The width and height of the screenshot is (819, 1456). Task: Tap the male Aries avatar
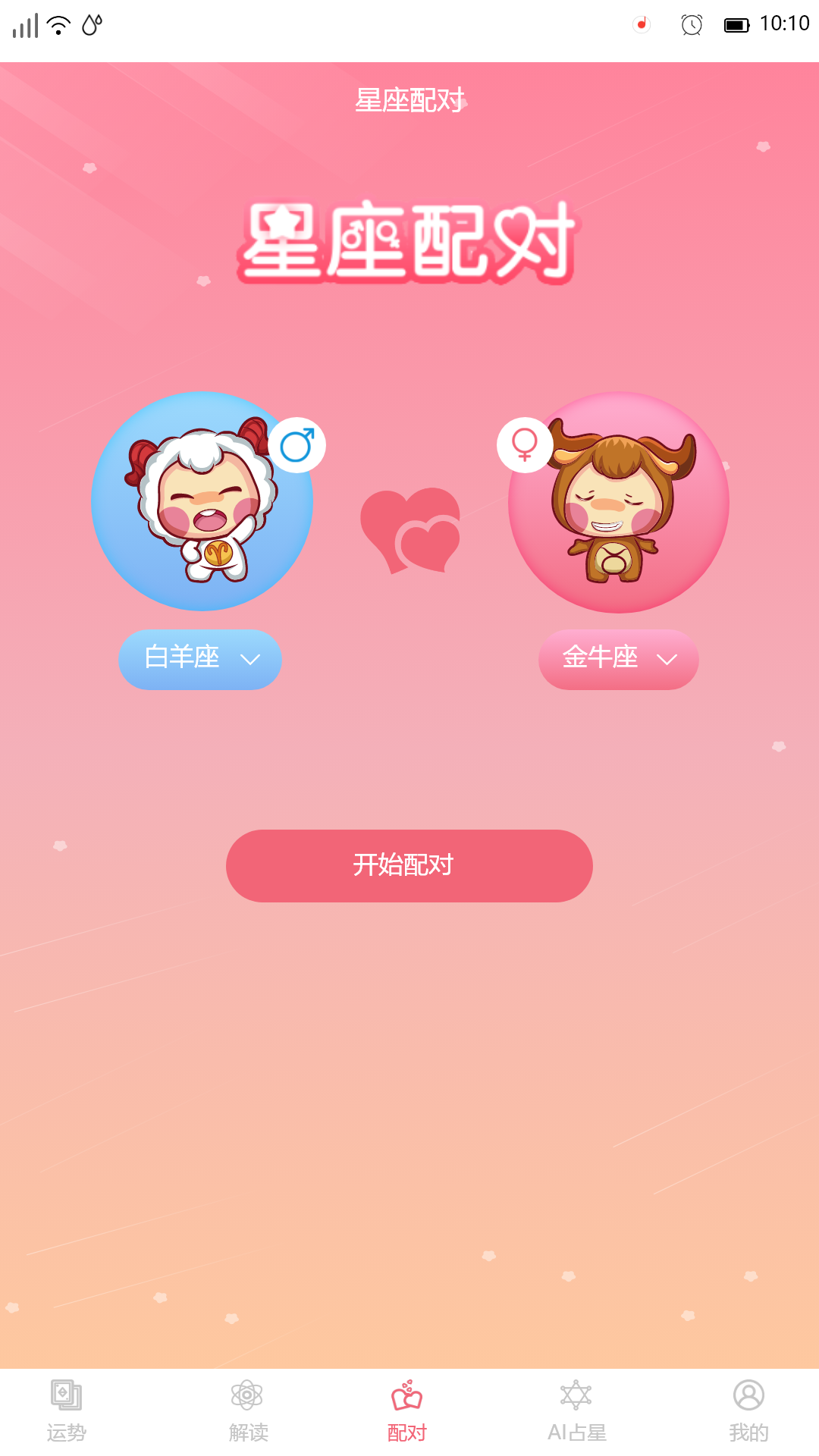click(x=202, y=501)
